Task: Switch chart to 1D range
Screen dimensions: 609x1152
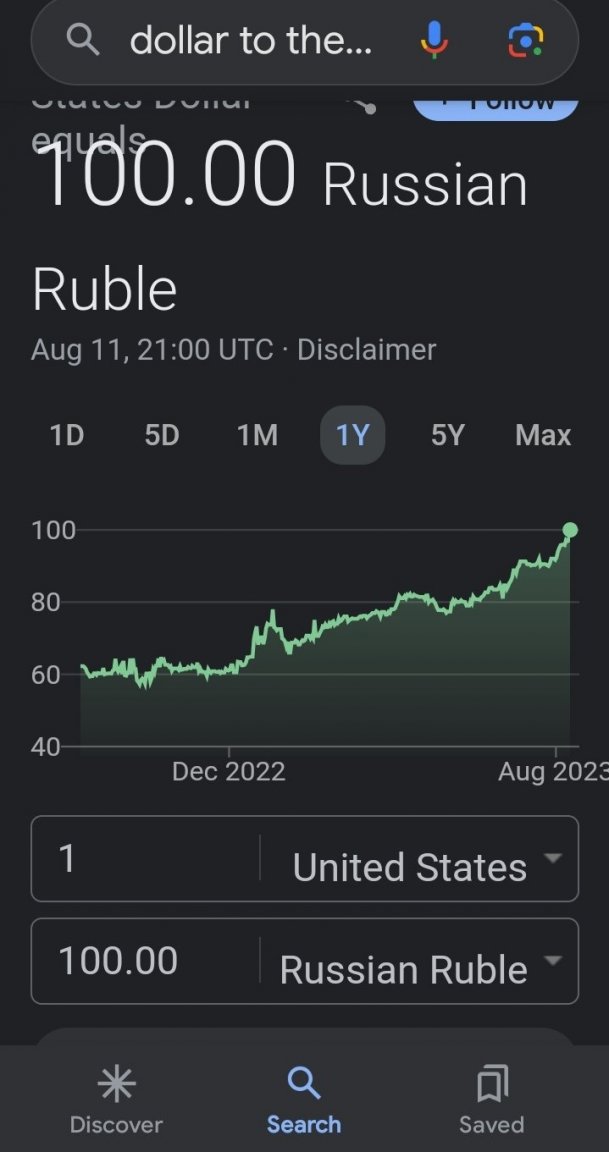Action: pyautogui.click(x=67, y=436)
